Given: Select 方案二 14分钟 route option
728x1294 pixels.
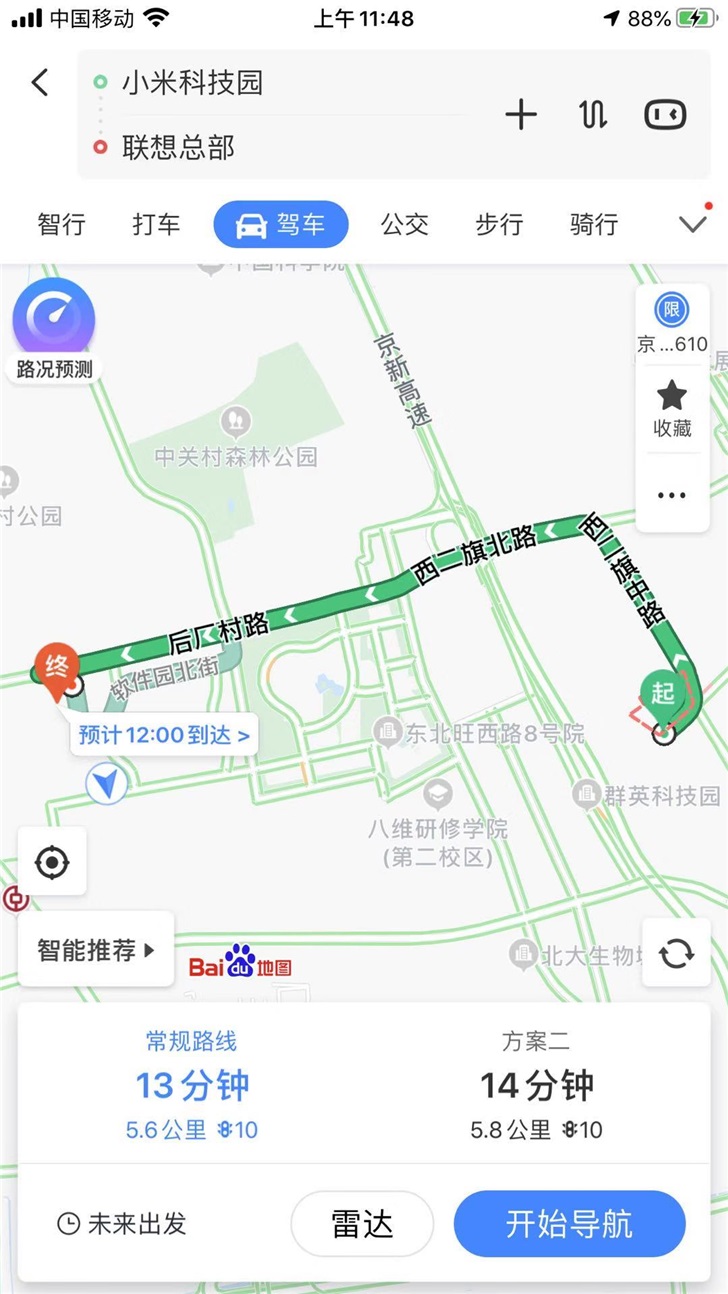Looking at the screenshot, I should tap(537, 1086).
